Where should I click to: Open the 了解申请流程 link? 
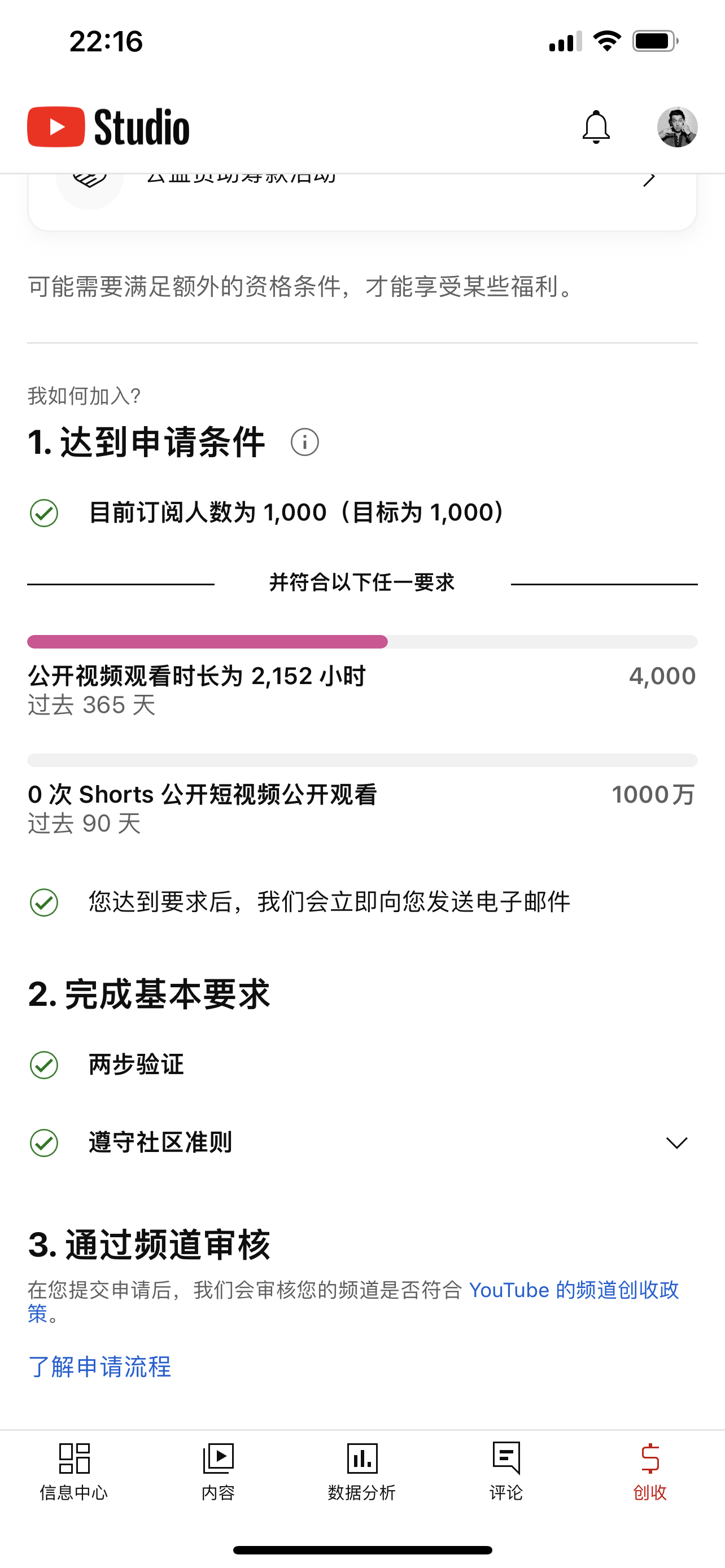[100, 1367]
